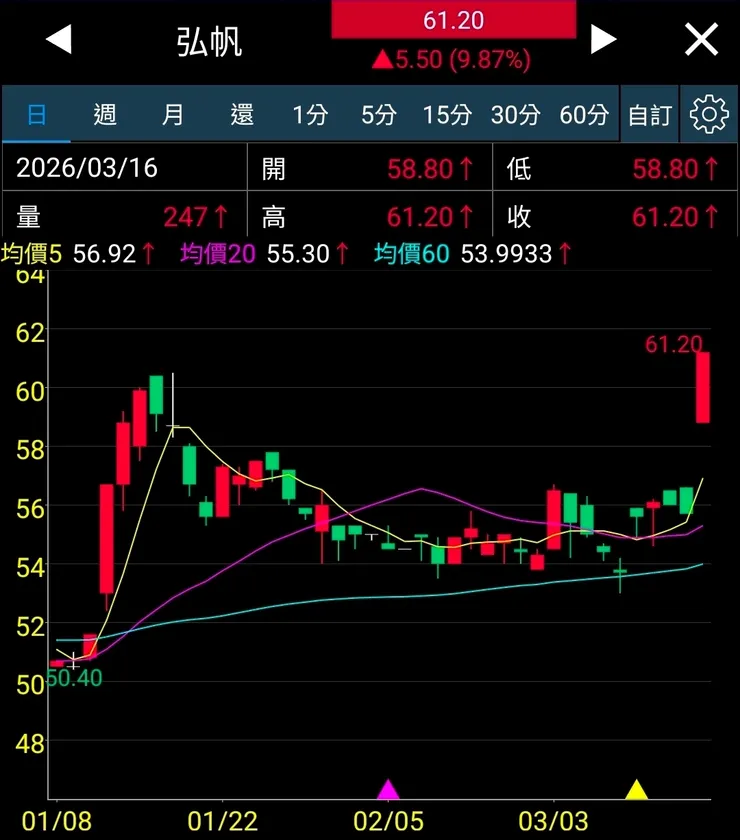Viewport: 740px width, 840px height.
Task: Close the 弘帆 chart view
Action: coord(701,40)
